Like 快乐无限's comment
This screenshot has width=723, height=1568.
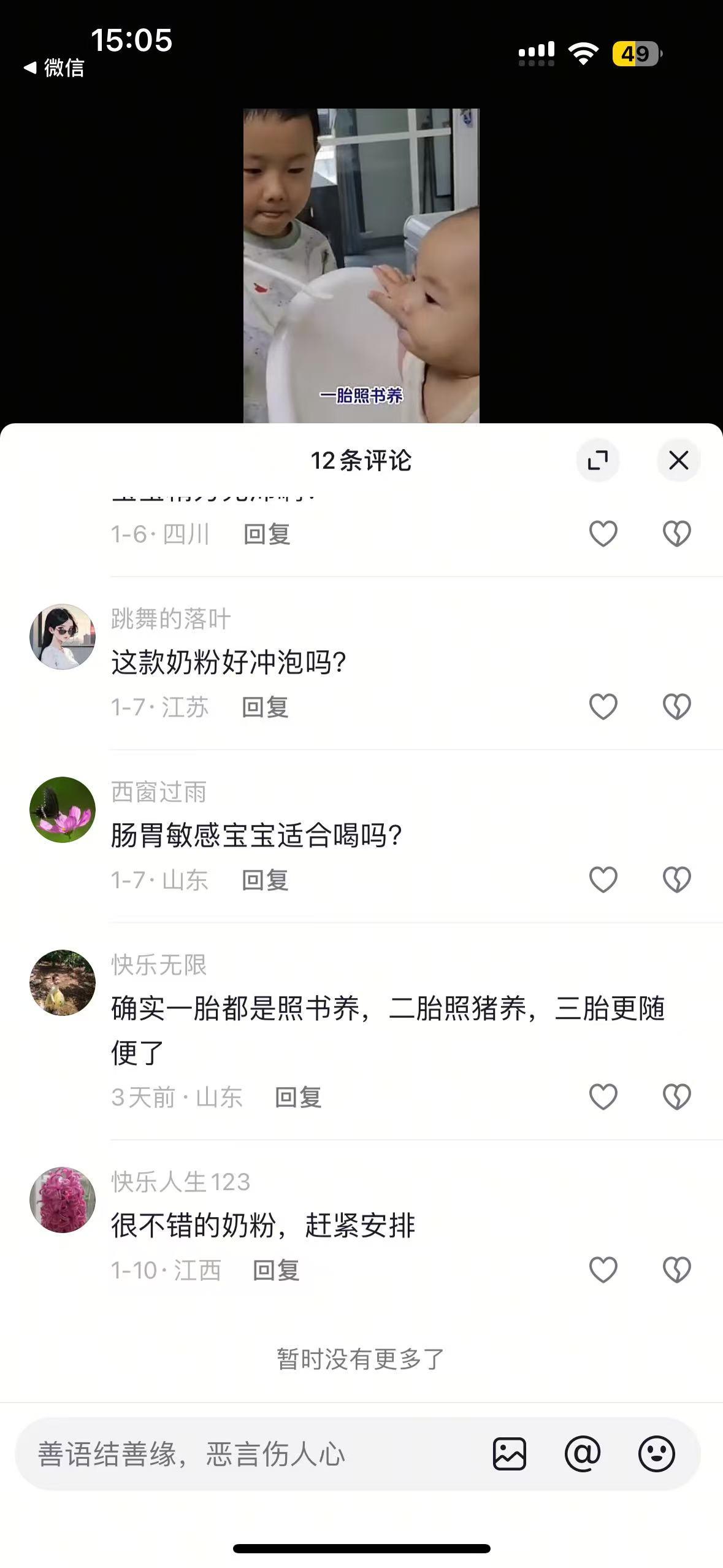(x=603, y=1097)
